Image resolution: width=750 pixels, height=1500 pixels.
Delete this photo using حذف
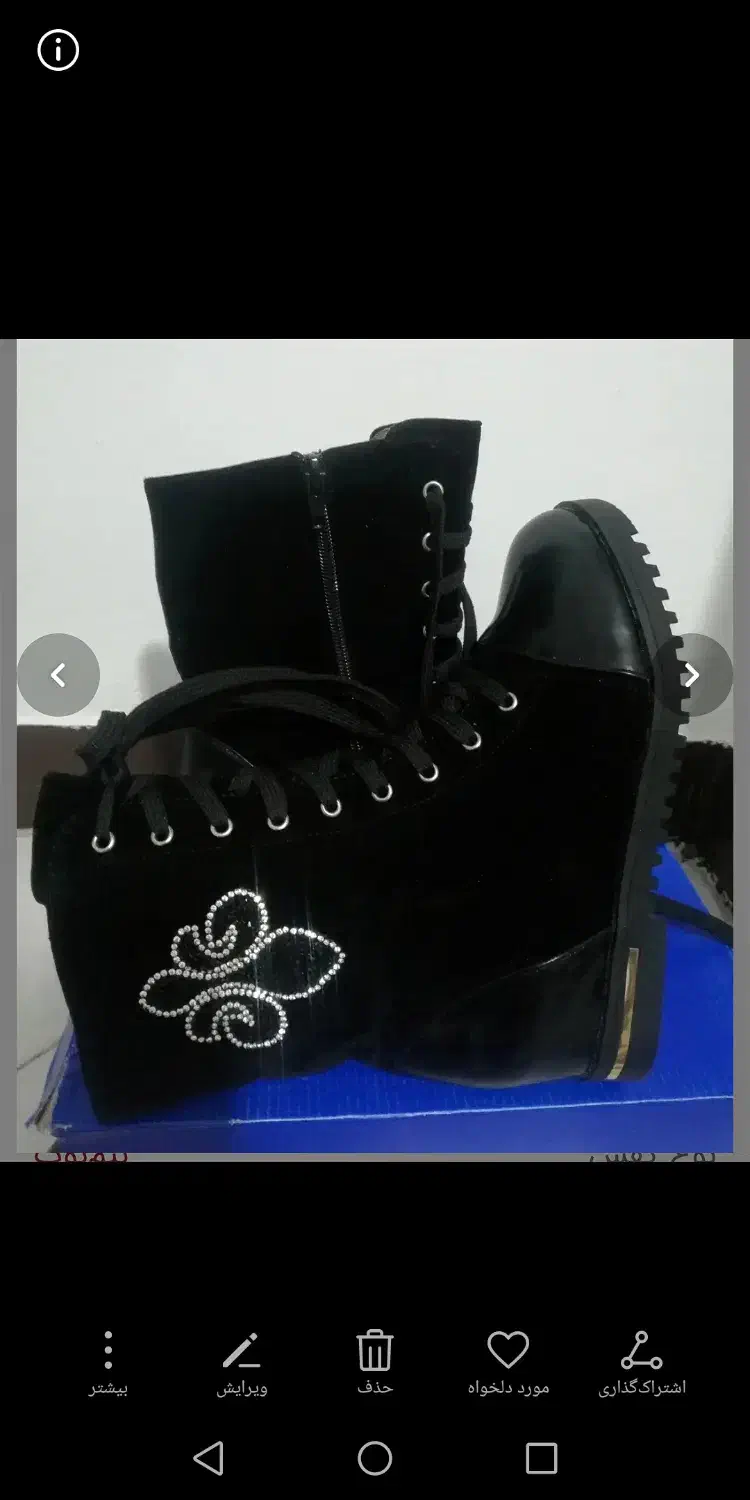(375, 1362)
